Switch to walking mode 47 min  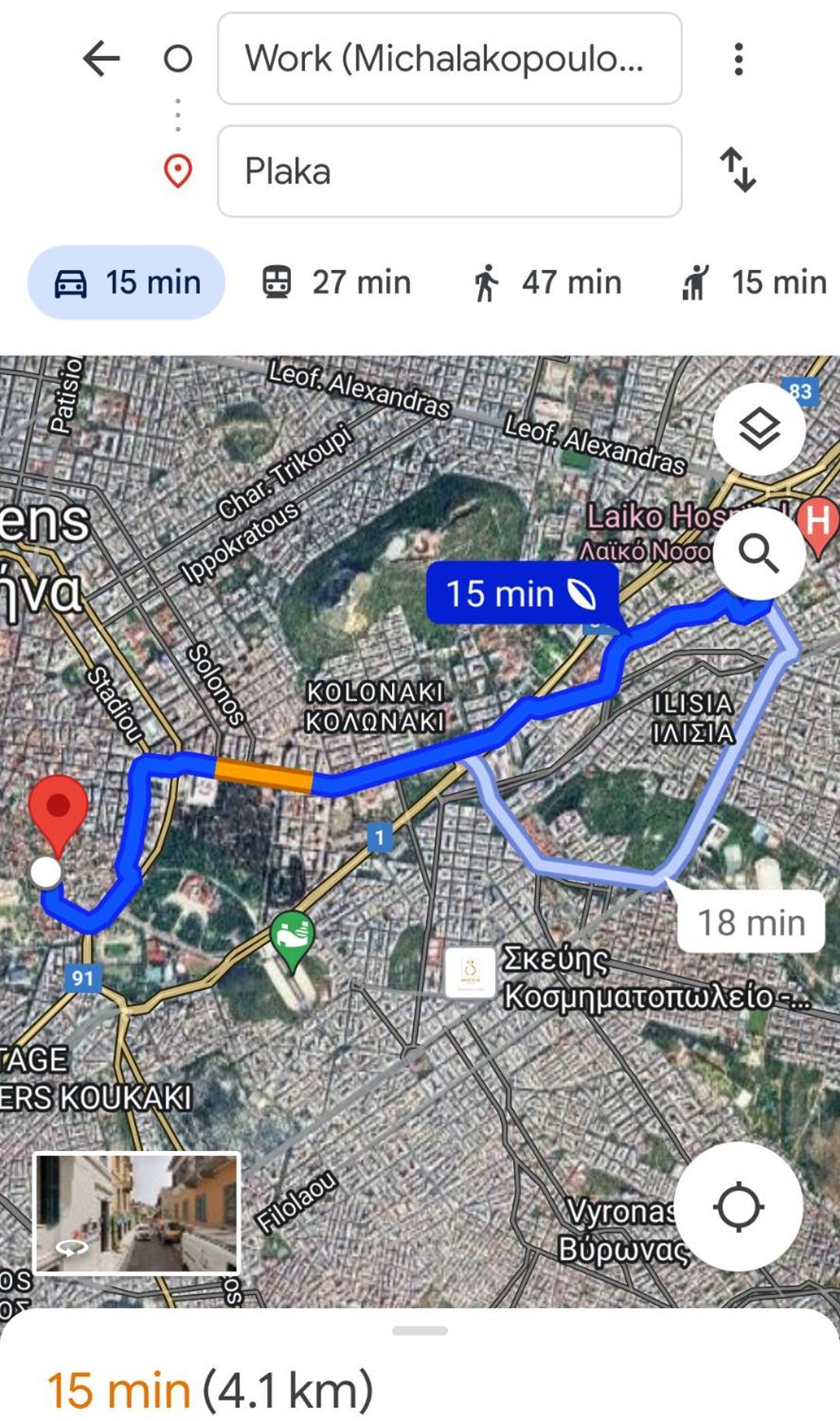(x=547, y=282)
